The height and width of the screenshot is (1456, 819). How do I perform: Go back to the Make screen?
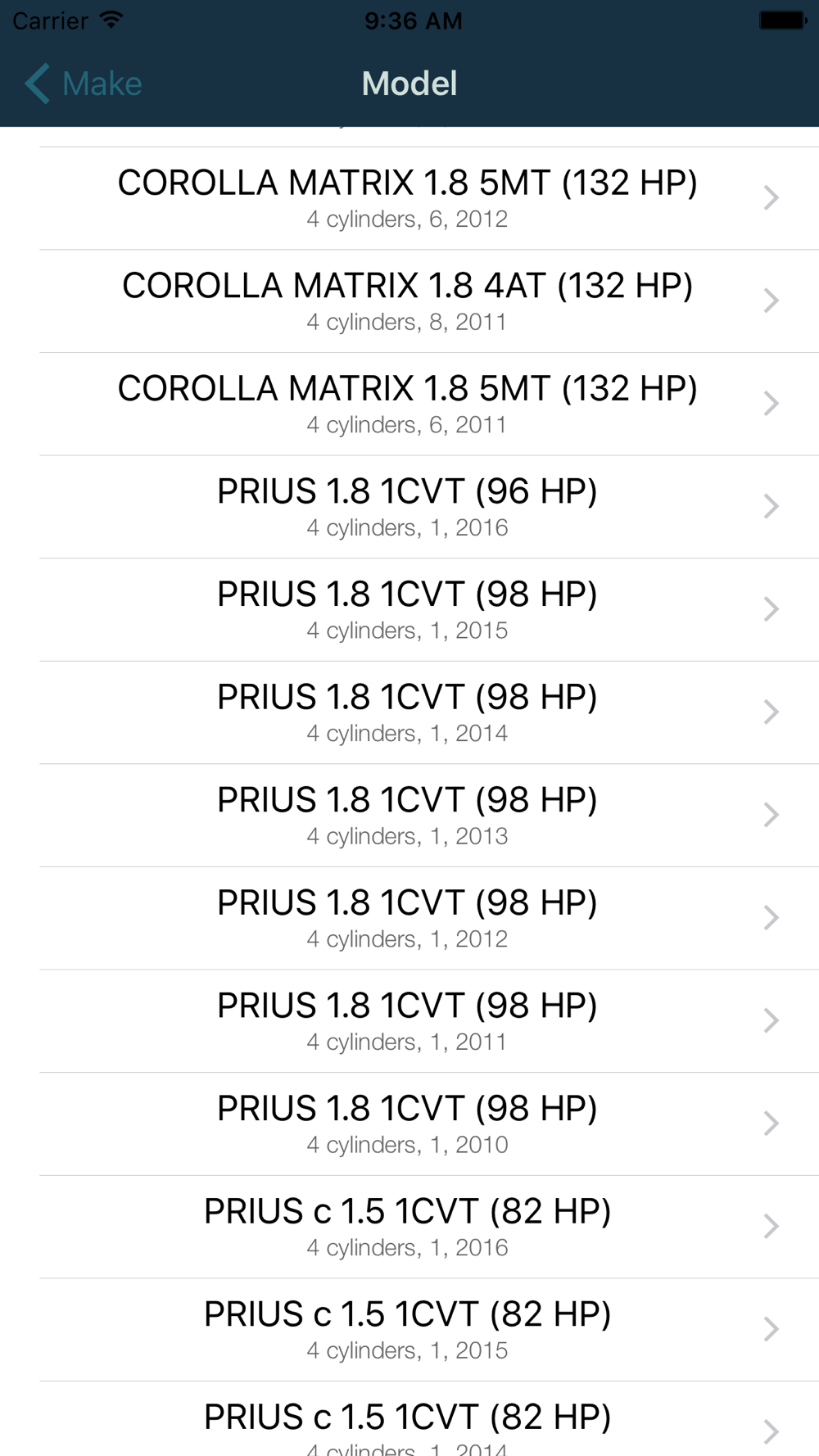click(84, 84)
